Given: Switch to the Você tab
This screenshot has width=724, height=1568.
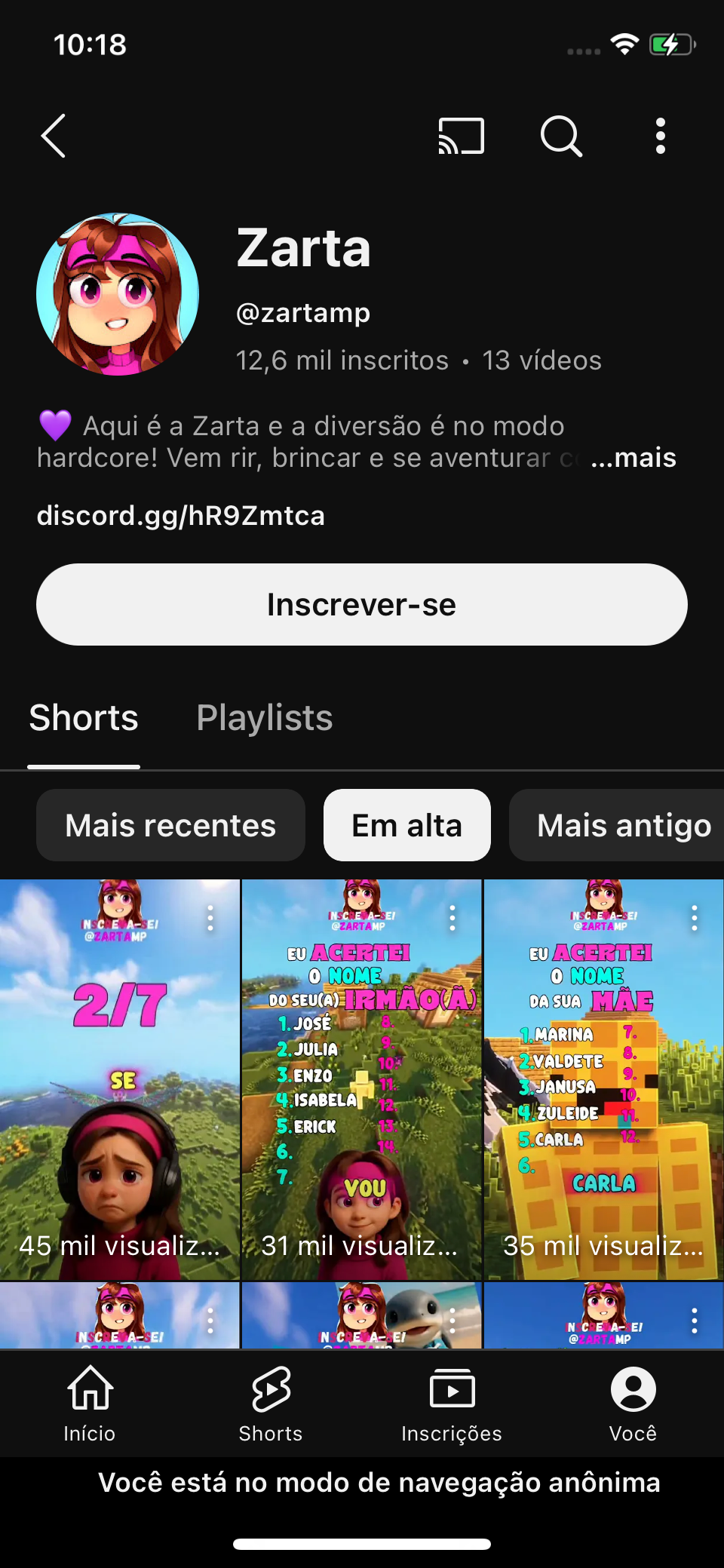Looking at the screenshot, I should click(x=633, y=1404).
